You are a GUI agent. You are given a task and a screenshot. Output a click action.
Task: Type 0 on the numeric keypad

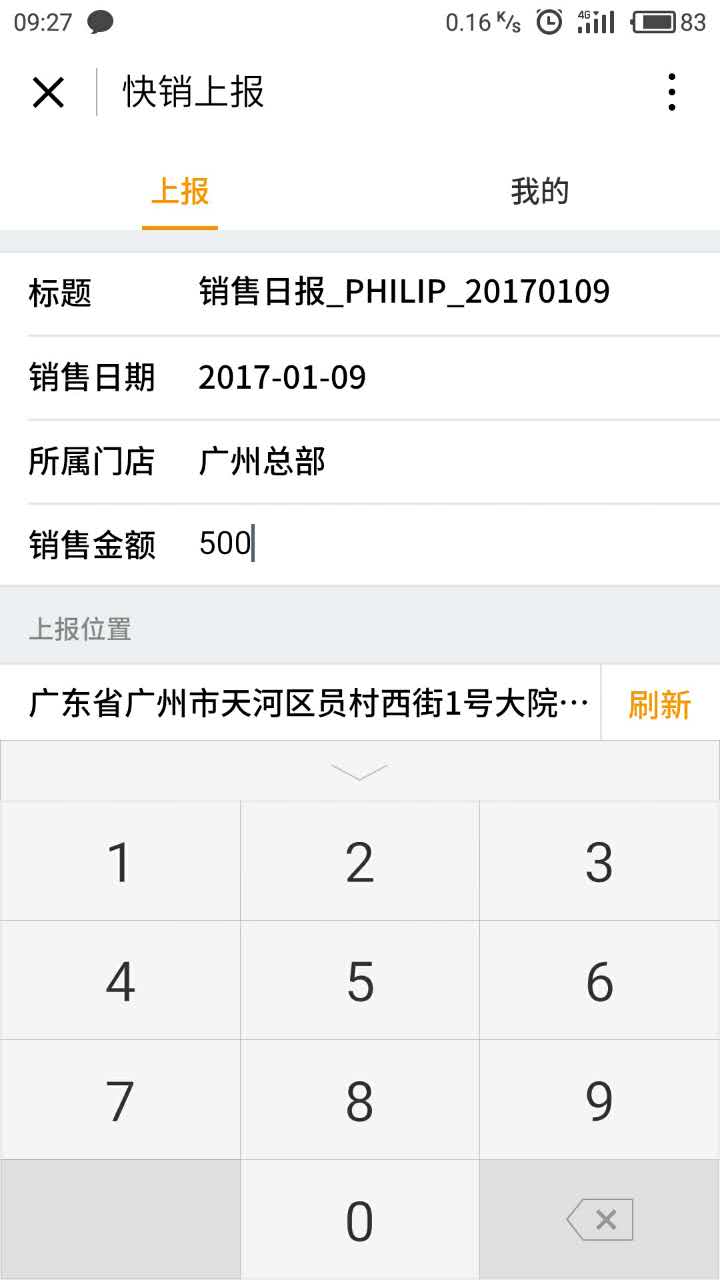point(360,1220)
